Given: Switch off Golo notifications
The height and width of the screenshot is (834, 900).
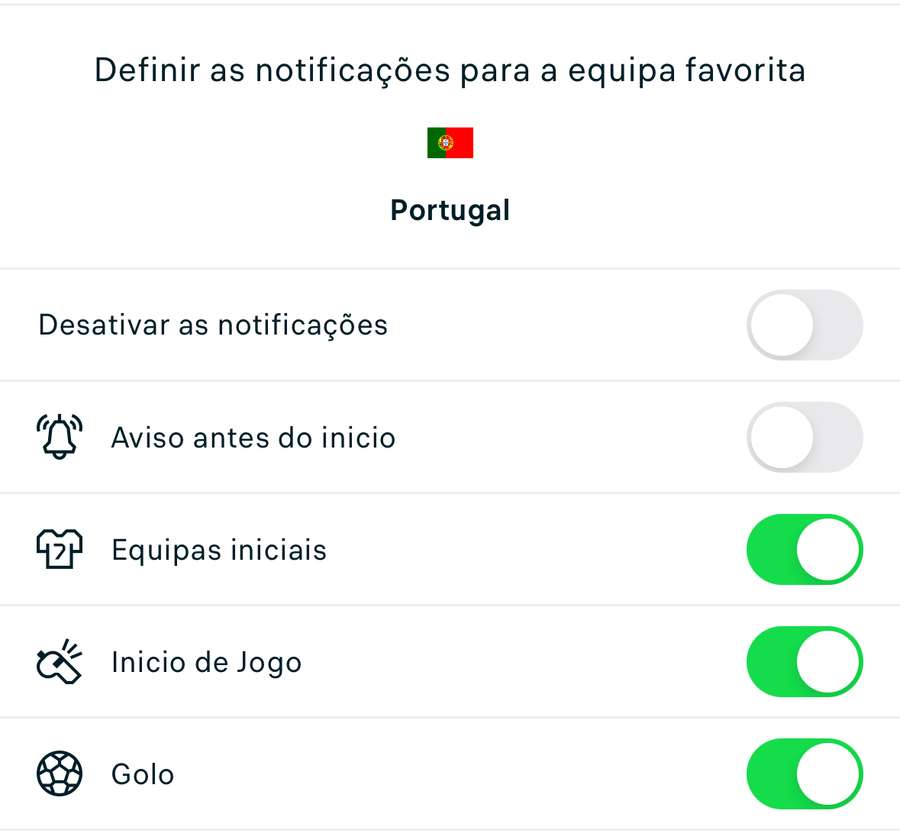Looking at the screenshot, I should [804, 773].
